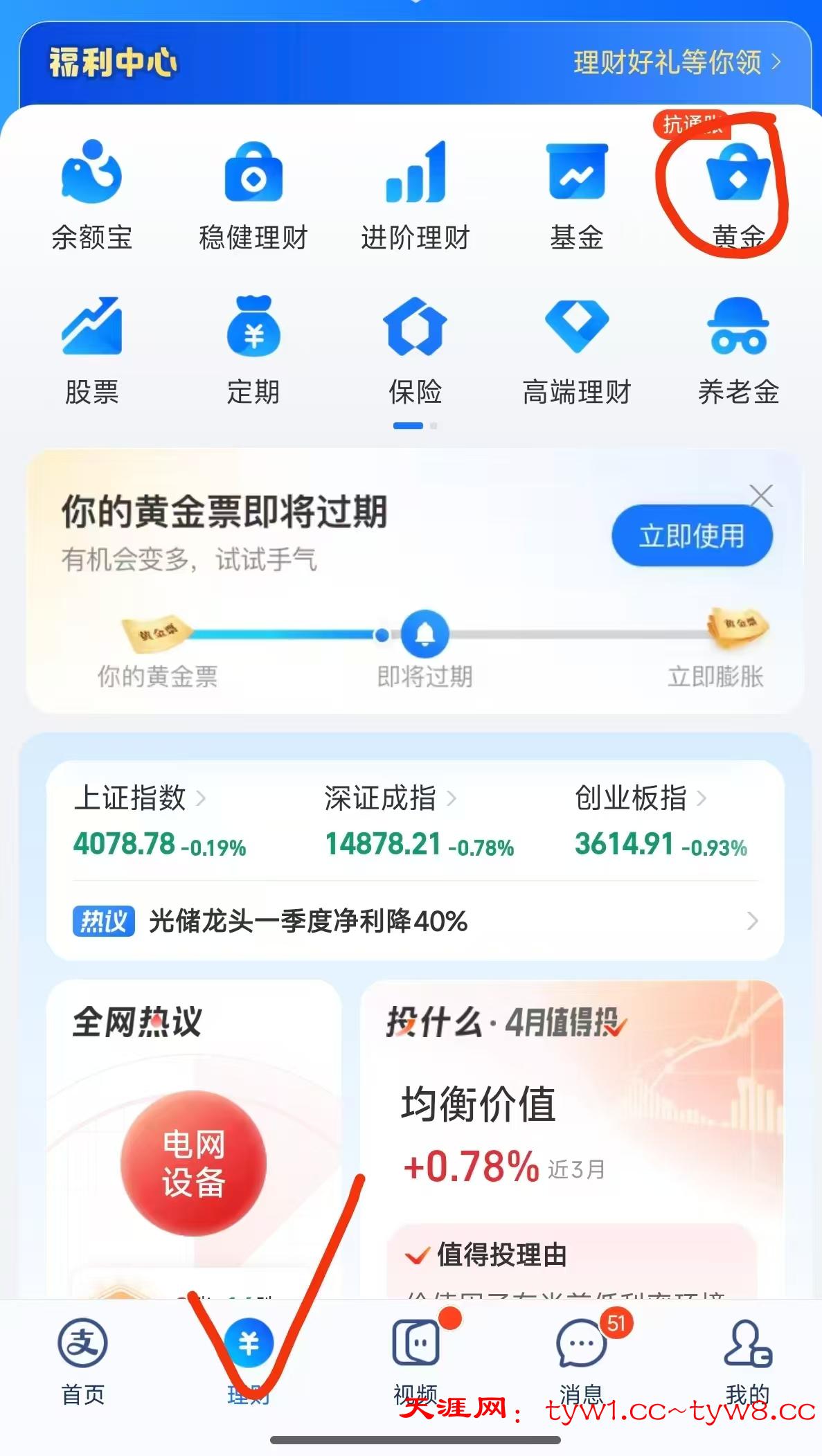Go to 进阶理财
This screenshot has height=1456, width=822.
(x=416, y=195)
